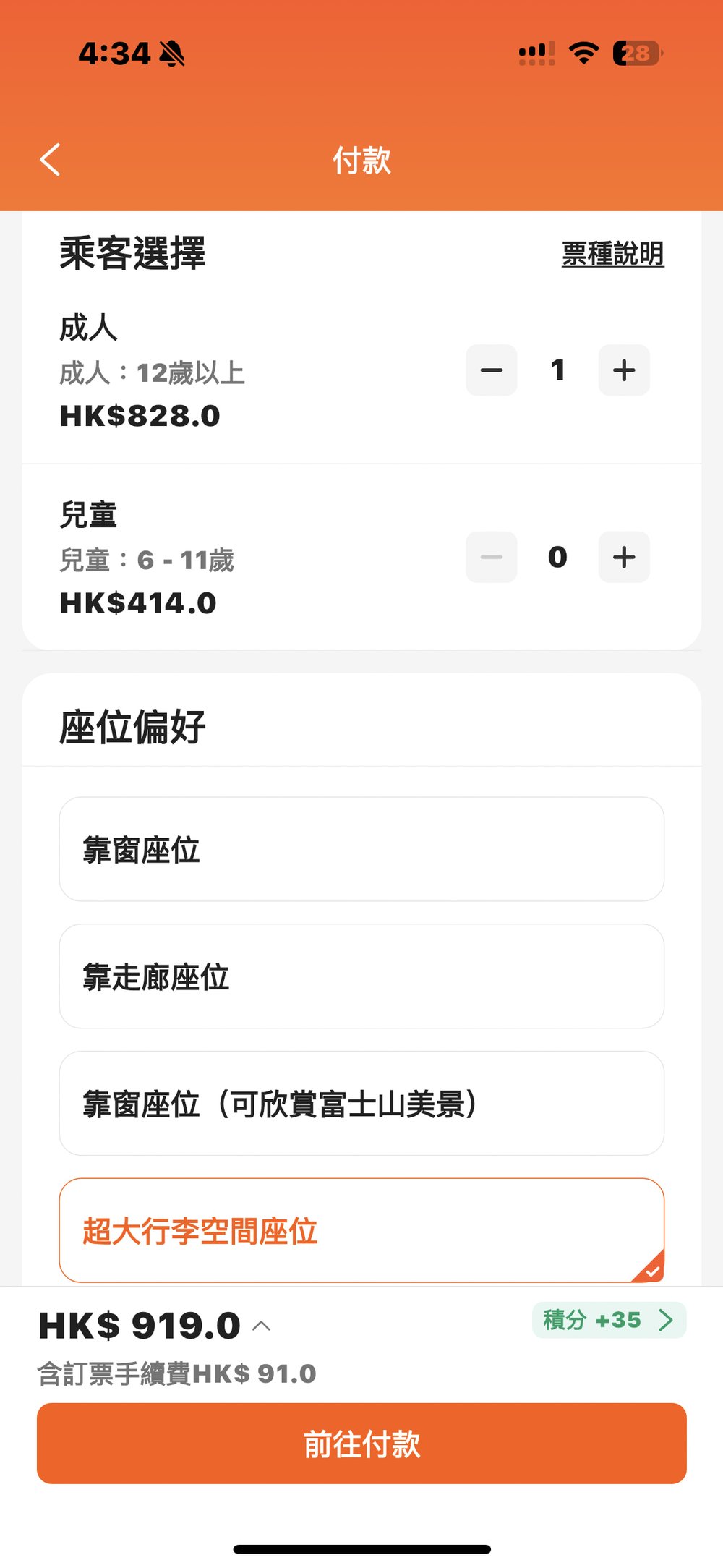Tap the minus icon beside the adult count

click(492, 370)
